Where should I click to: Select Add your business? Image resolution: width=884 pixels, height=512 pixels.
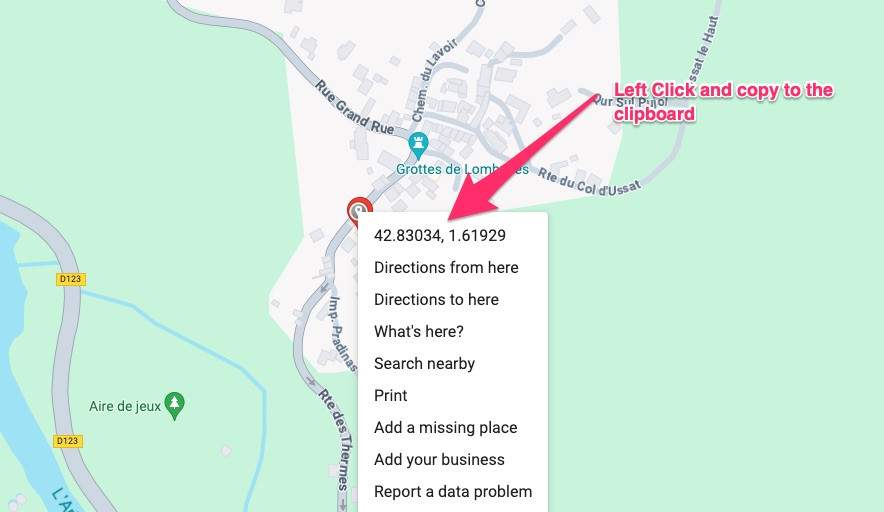(x=439, y=459)
